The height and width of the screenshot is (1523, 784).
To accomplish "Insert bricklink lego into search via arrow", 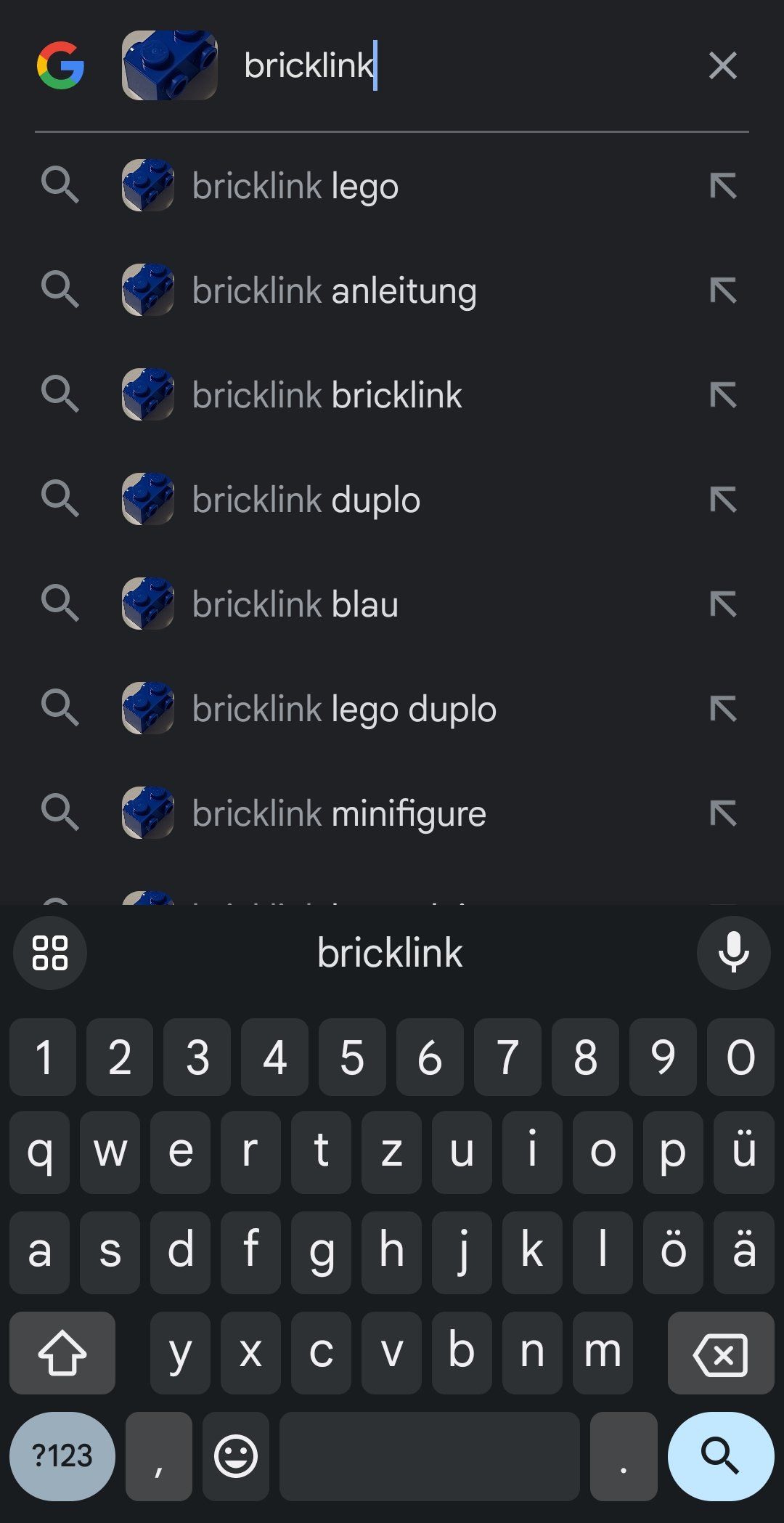I will [723, 186].
